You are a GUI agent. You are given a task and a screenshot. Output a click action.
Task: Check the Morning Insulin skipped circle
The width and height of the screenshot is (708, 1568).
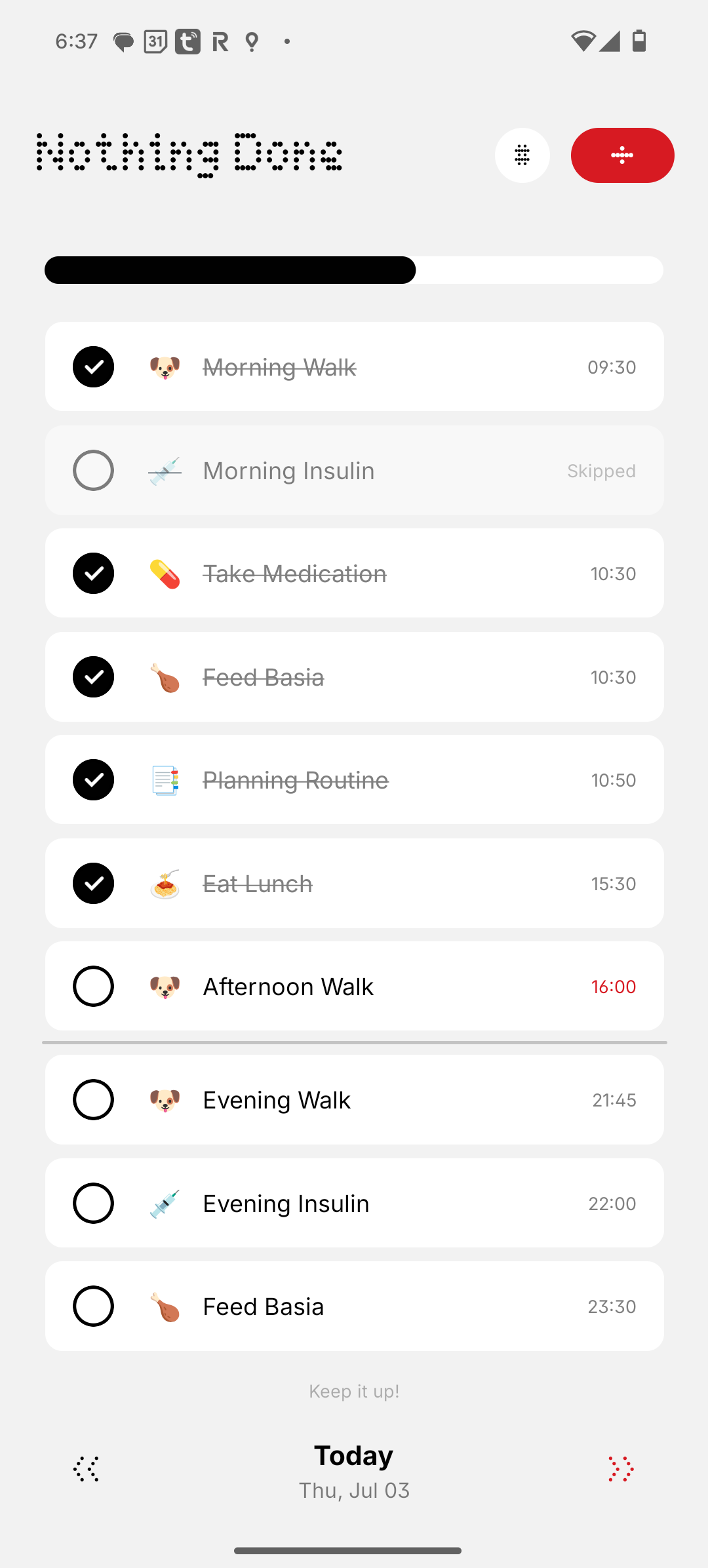pos(93,470)
